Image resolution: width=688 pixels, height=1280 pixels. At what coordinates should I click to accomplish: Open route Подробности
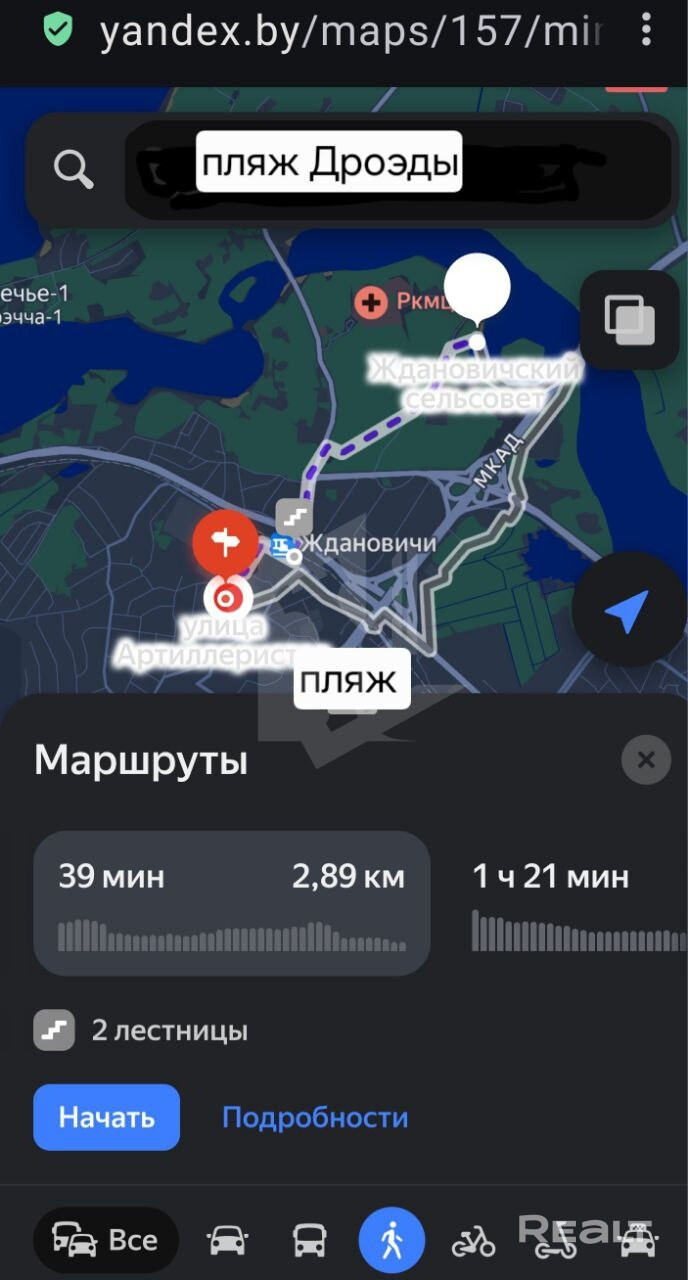[315, 1117]
